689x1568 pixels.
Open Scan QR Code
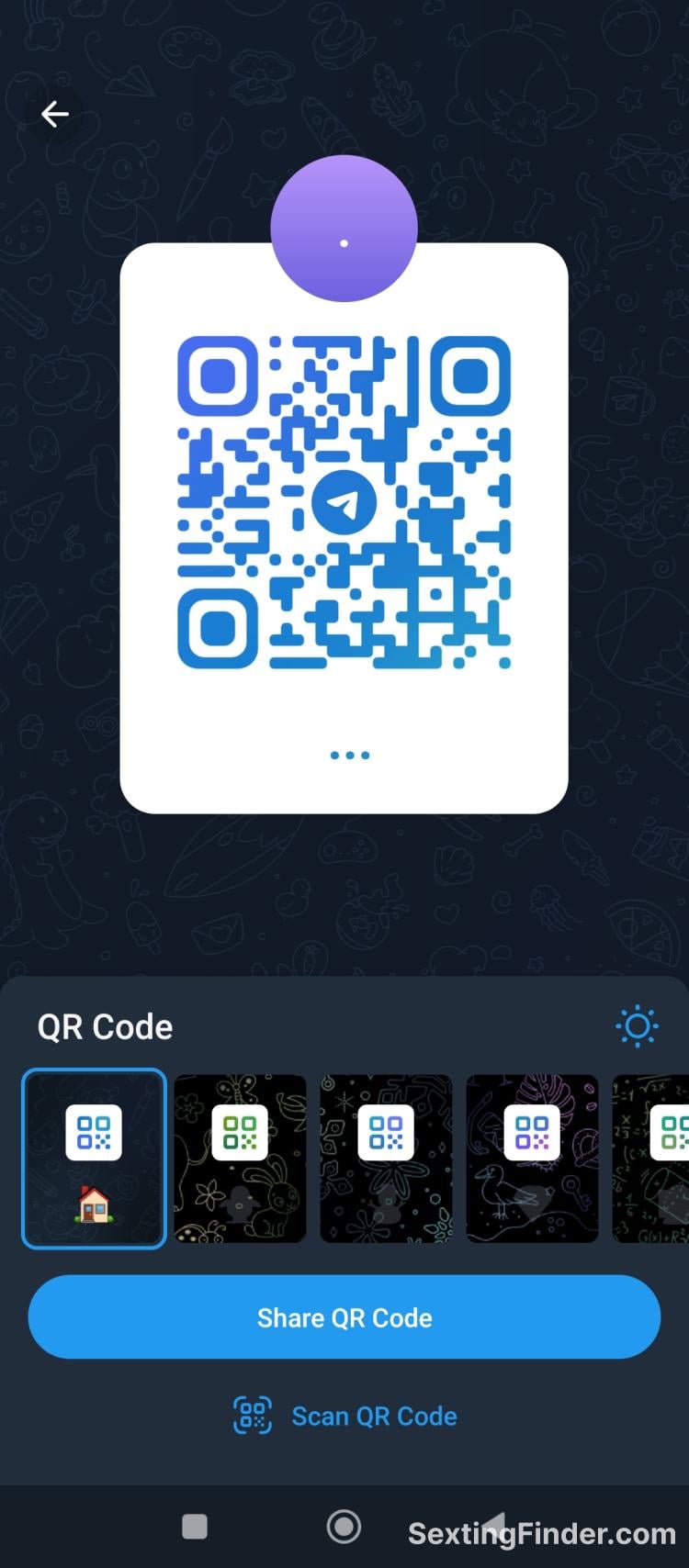coord(344,1416)
